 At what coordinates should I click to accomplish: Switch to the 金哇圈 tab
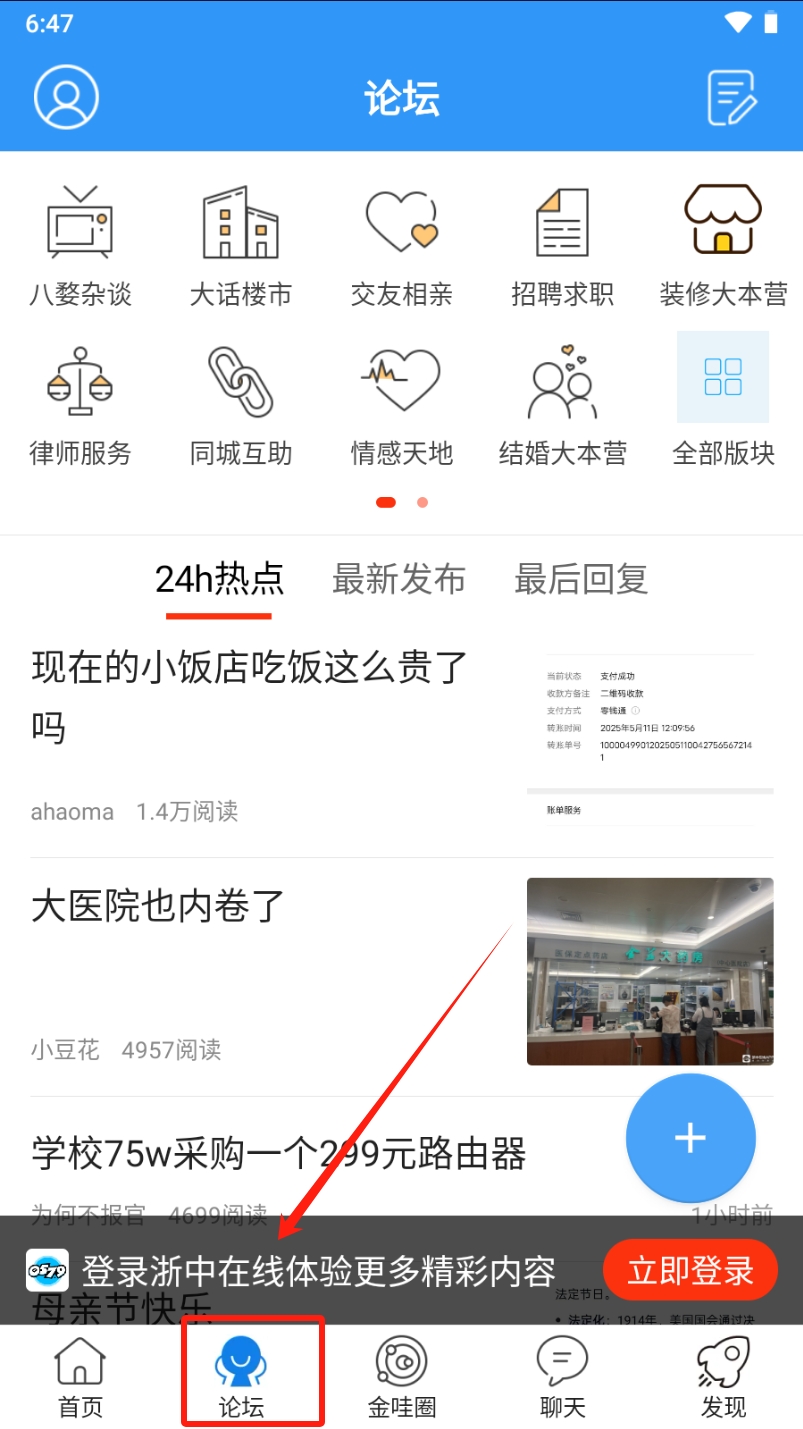point(401,1378)
